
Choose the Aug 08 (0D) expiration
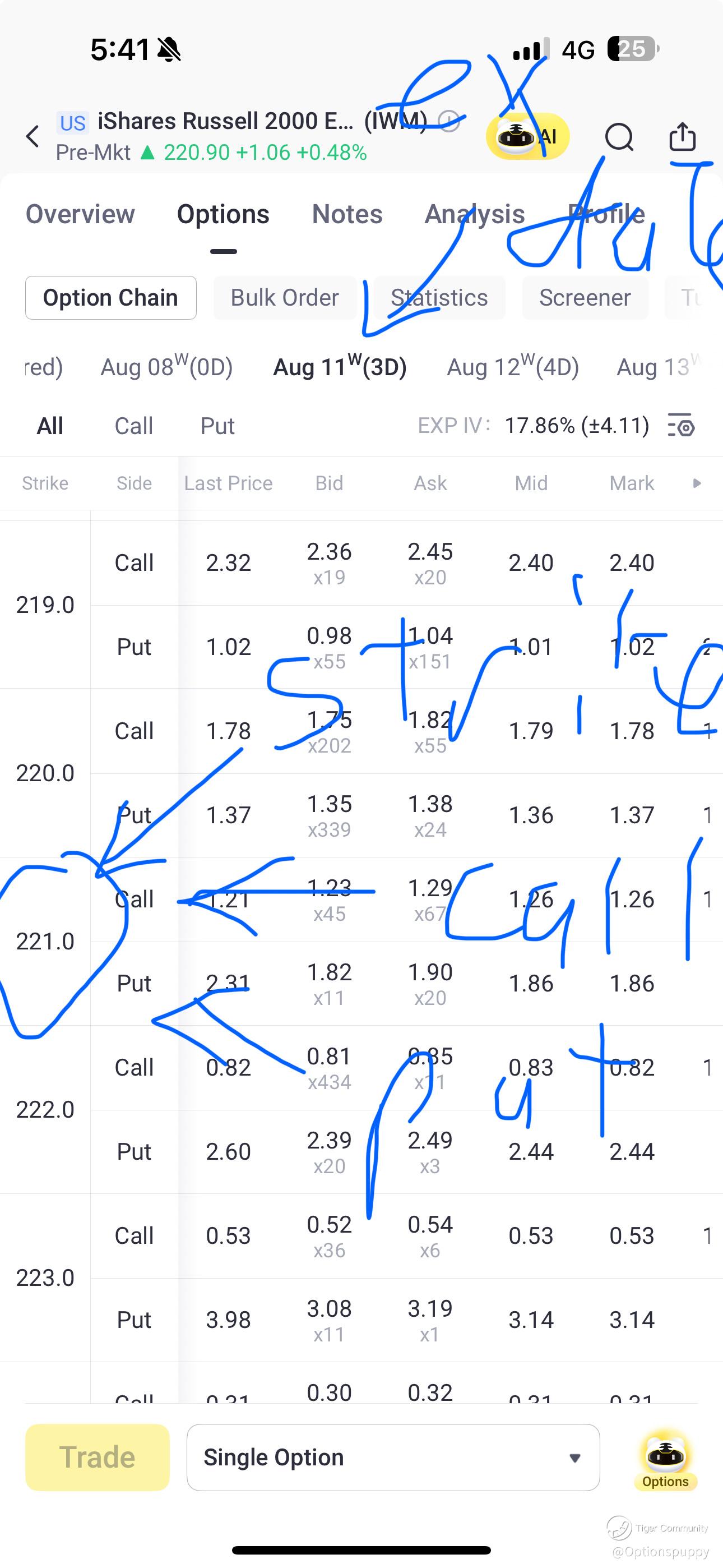167,367
